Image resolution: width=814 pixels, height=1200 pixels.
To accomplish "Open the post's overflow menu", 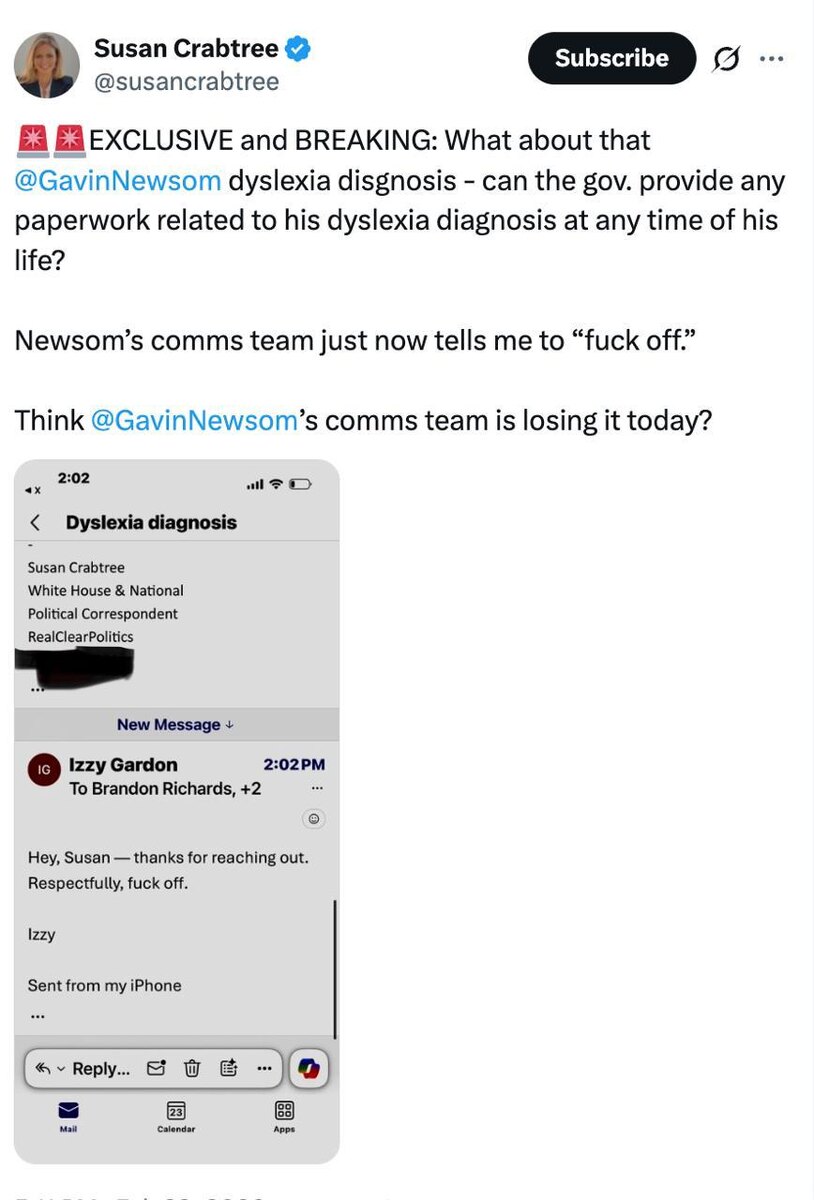I will pyautogui.click(x=771, y=58).
